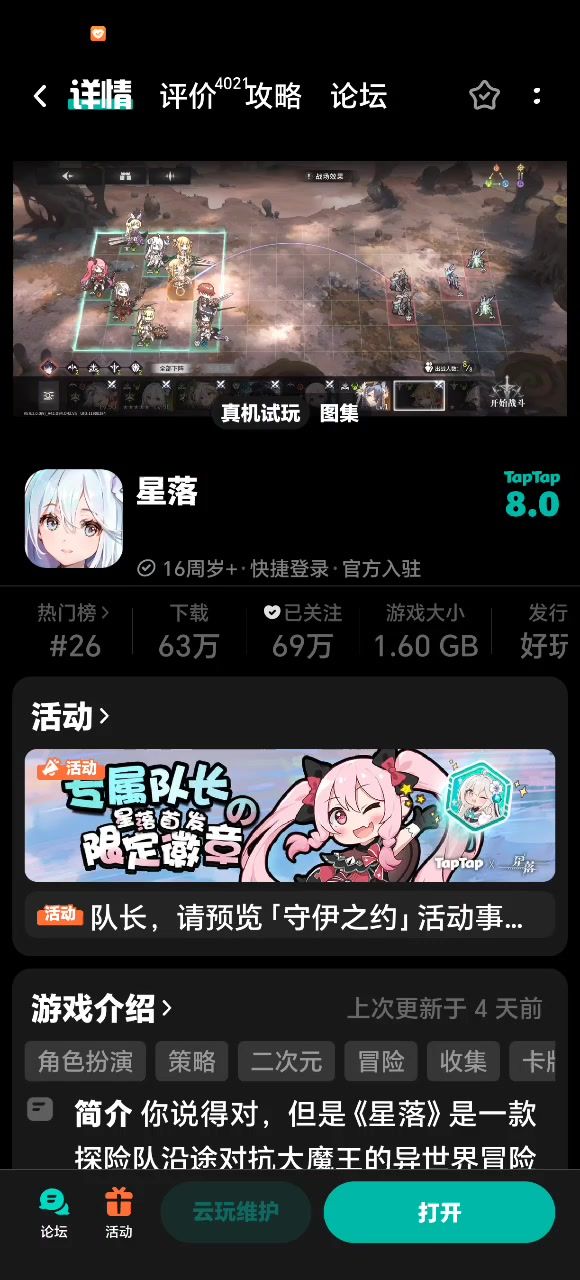
Task: Go back using the top-left arrow
Action: (40, 96)
